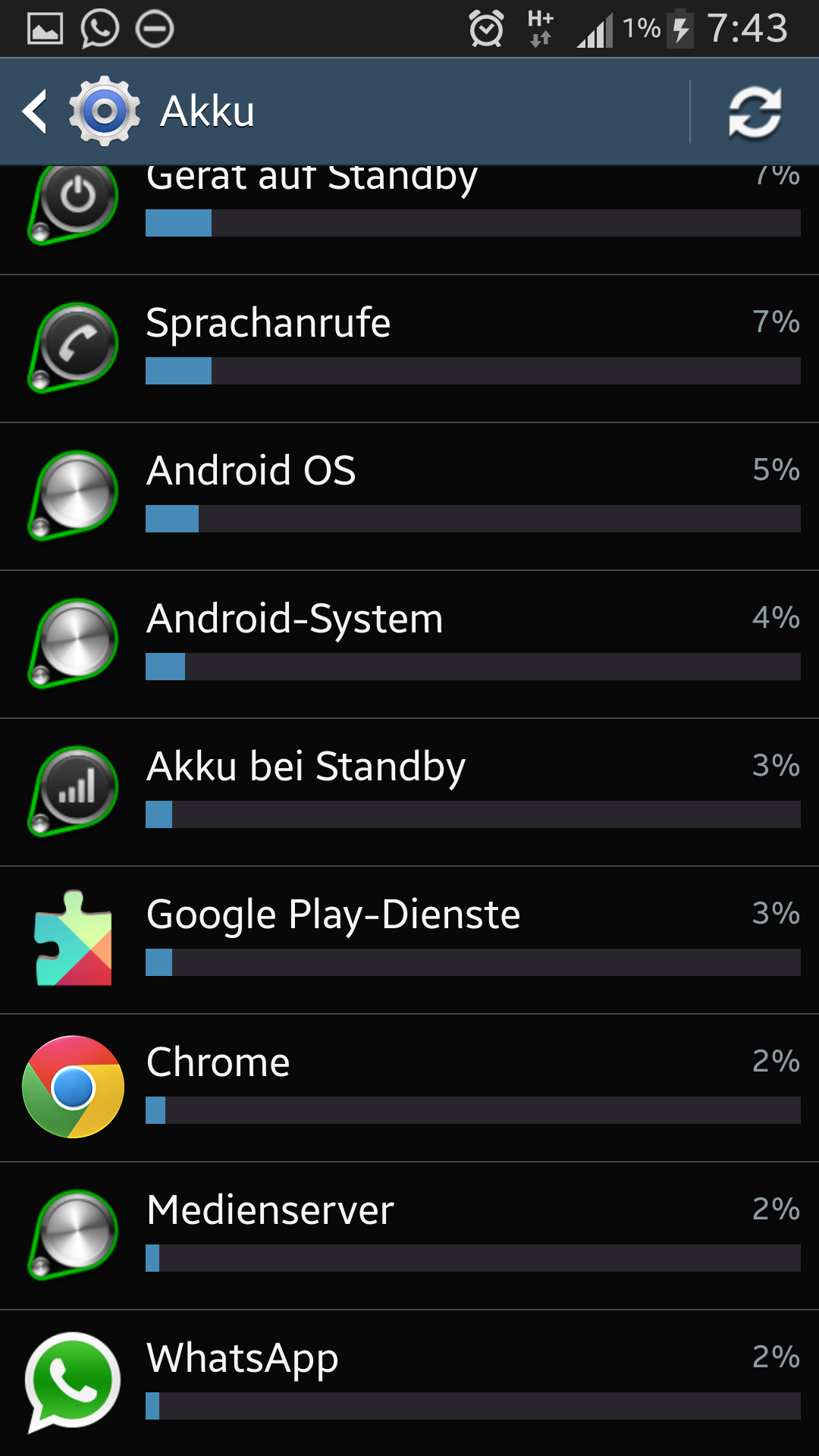Image resolution: width=819 pixels, height=1456 pixels.
Task: Open Chrome battery usage details
Action: [409, 1087]
